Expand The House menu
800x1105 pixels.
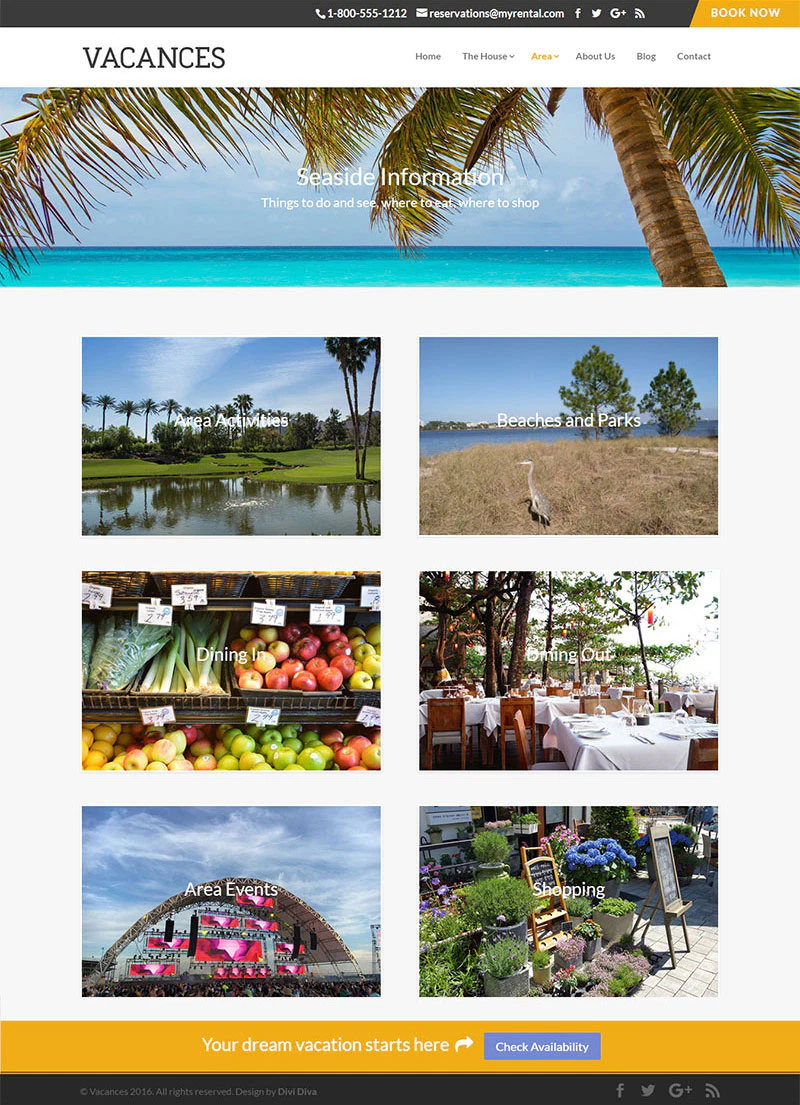[488, 56]
